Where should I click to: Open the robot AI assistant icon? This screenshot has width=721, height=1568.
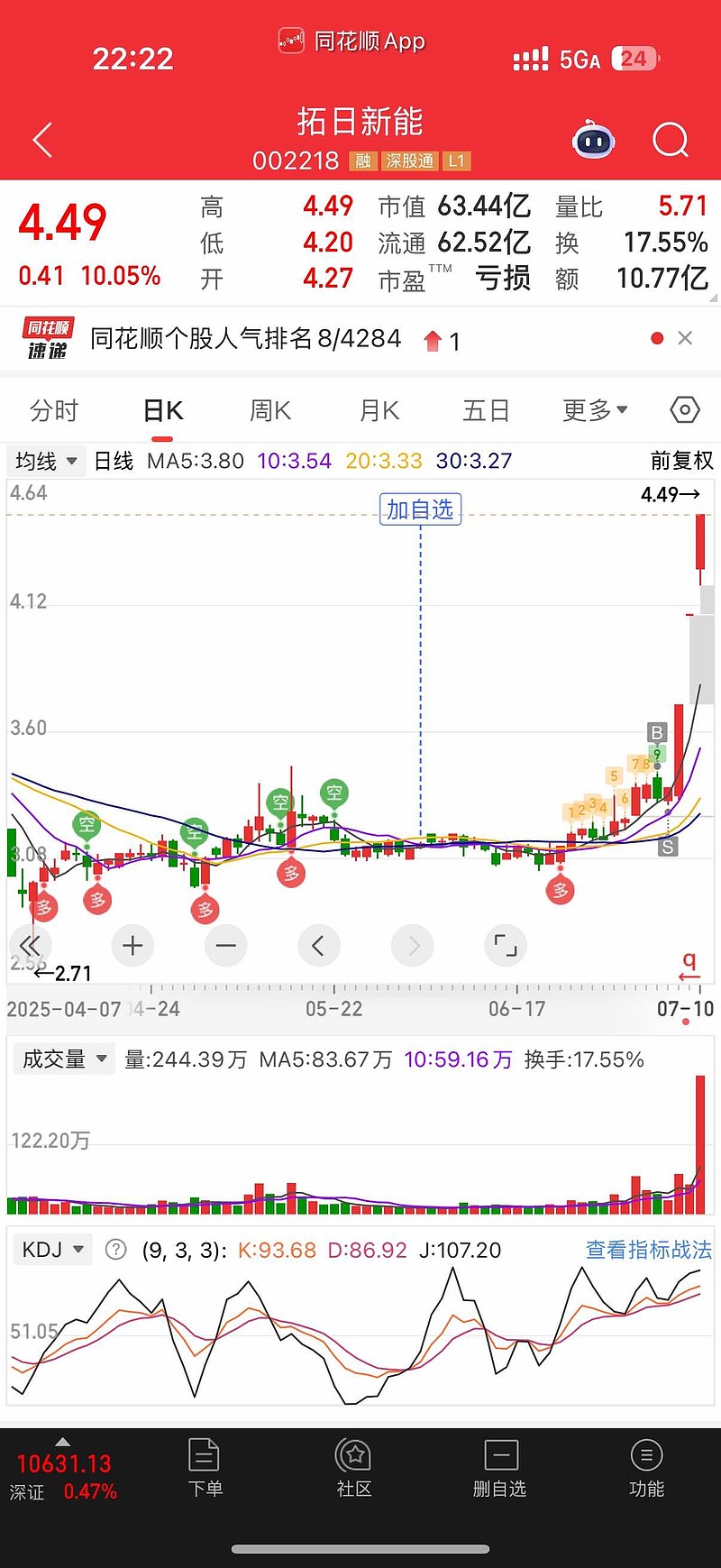coord(593,140)
